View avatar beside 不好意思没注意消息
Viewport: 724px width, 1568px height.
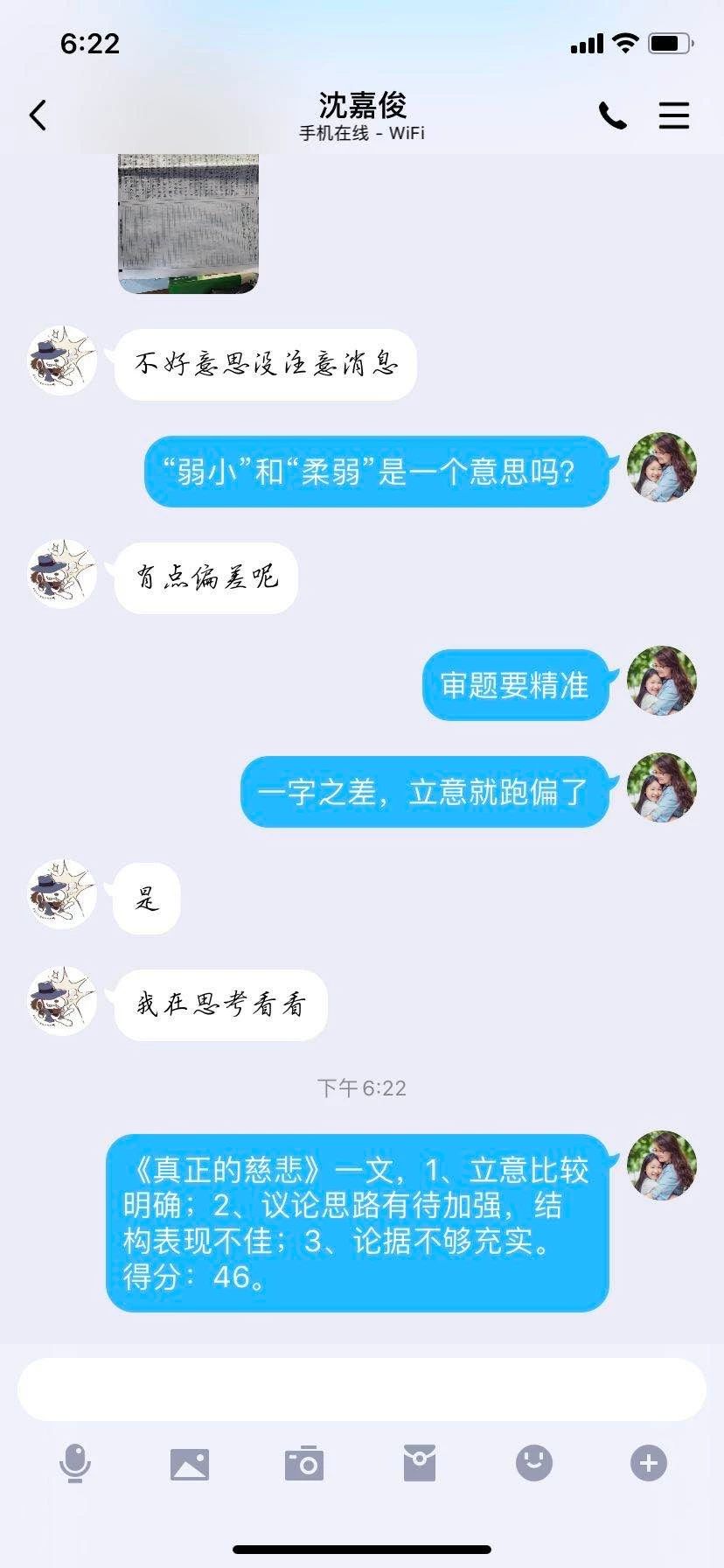[x=62, y=360]
